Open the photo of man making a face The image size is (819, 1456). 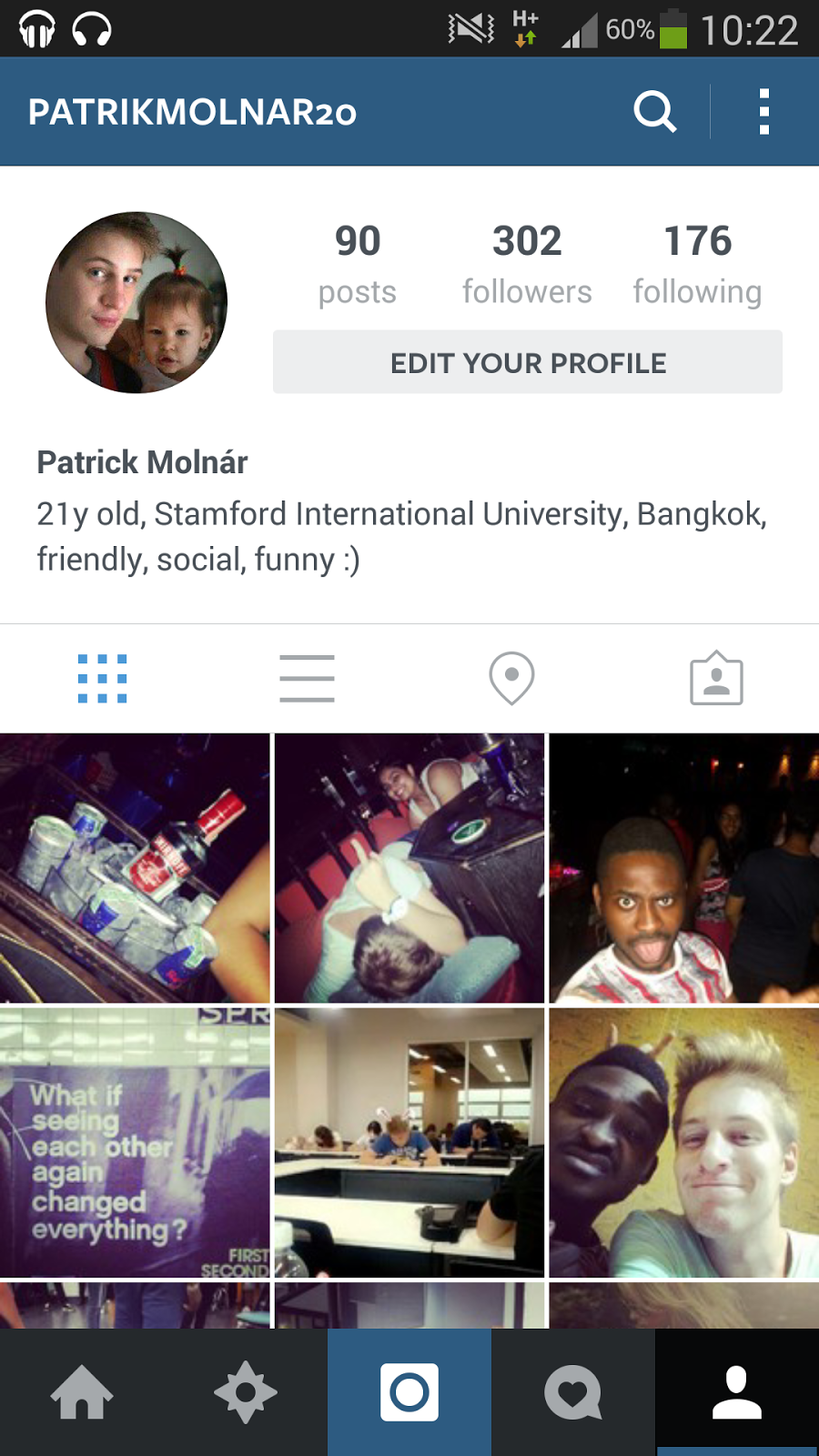tap(683, 868)
